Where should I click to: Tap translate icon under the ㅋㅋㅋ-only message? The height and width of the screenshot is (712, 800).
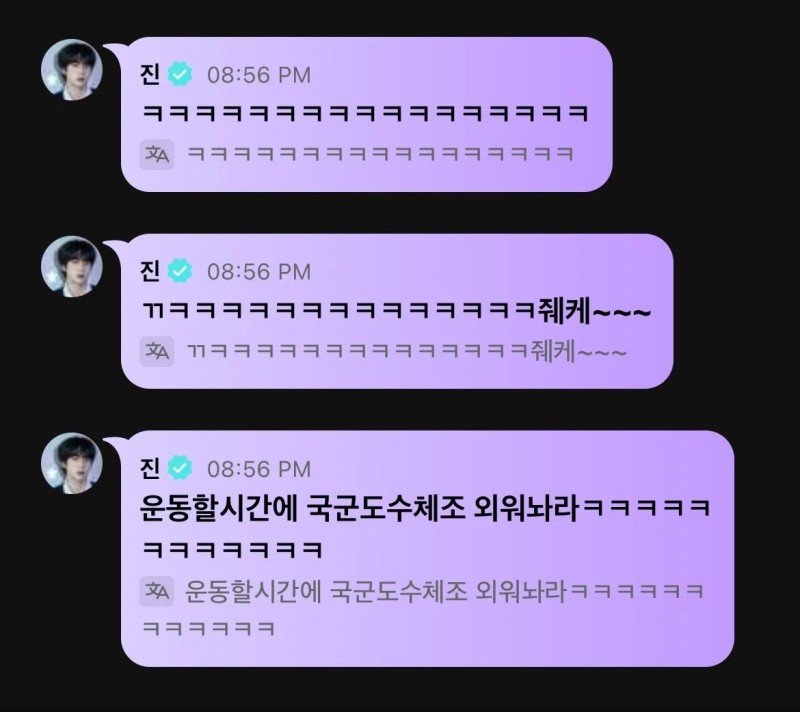click(157, 154)
